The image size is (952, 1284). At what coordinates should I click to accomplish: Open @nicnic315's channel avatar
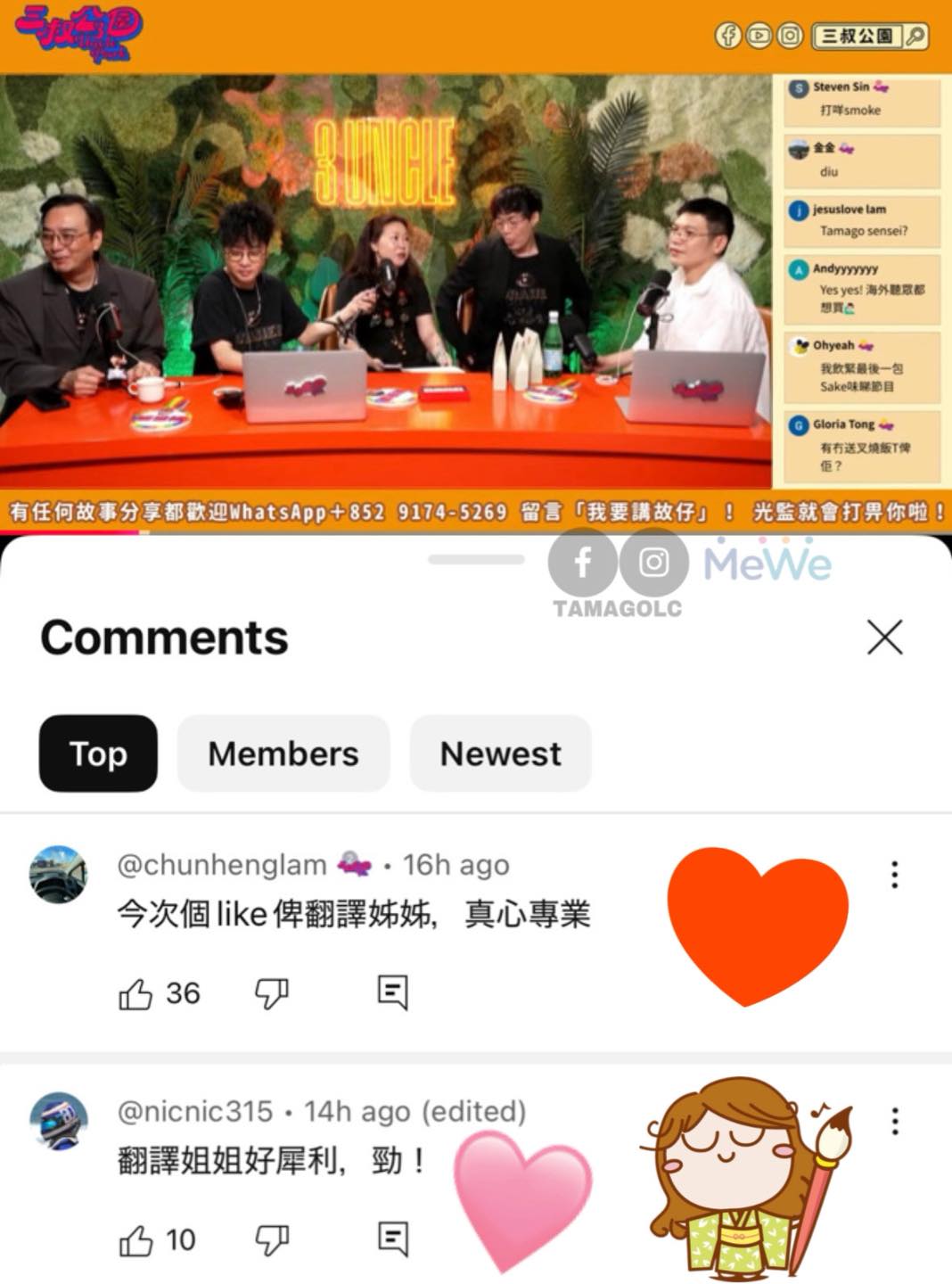59,1121
